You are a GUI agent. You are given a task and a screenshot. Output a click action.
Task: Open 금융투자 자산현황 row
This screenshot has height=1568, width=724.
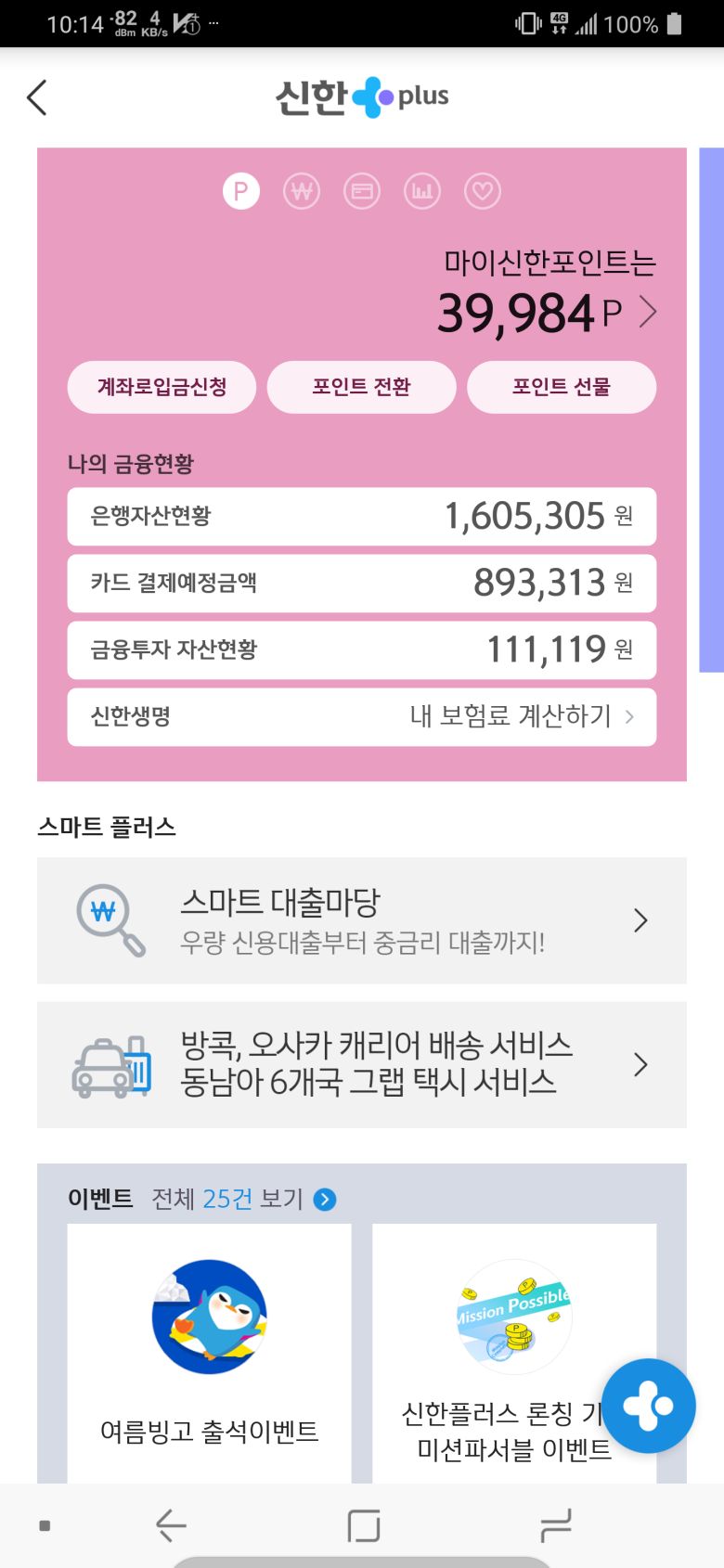point(361,649)
